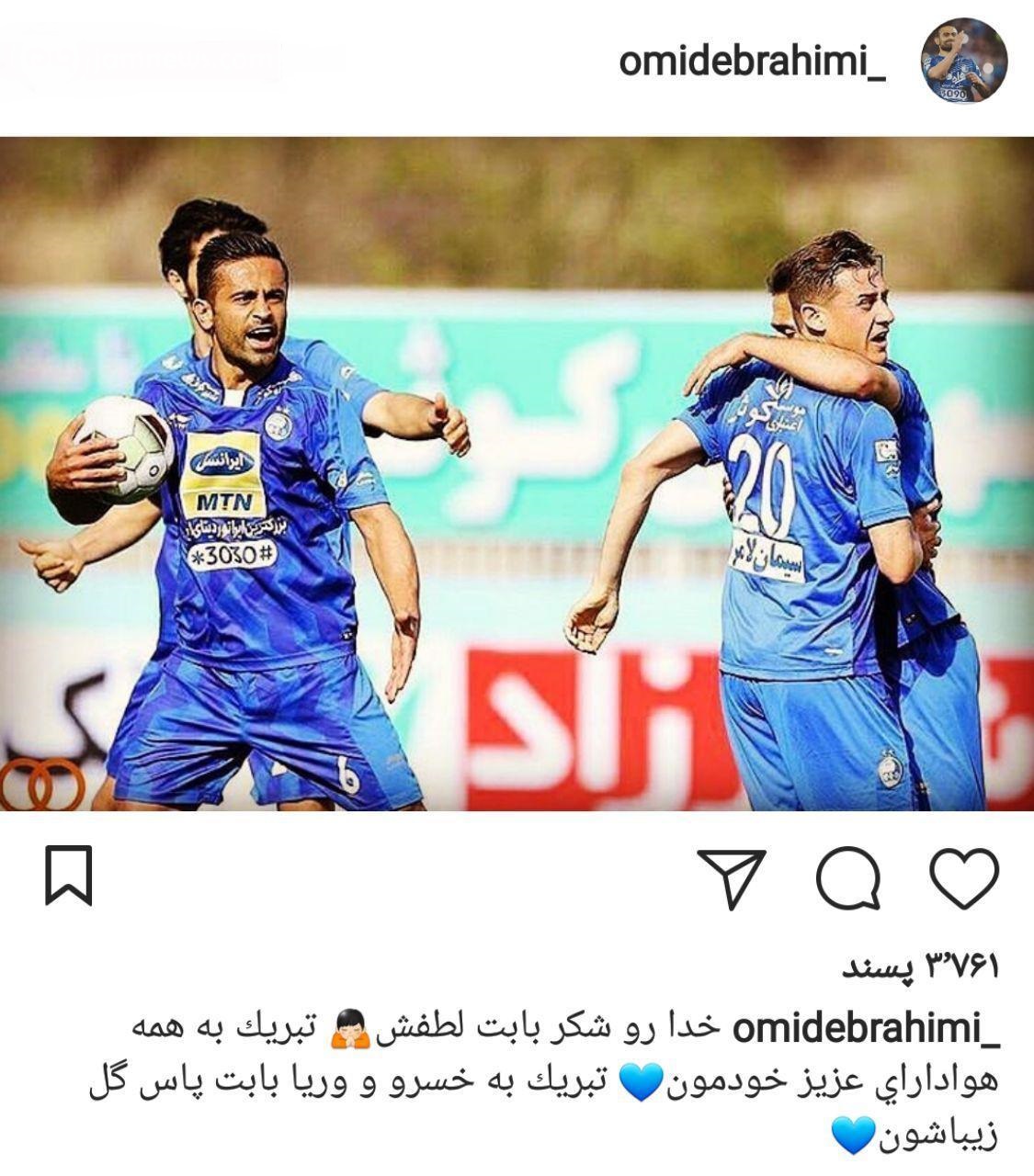Screen dimensions: 1034x1176
Task: Share the post via paper plane icon
Action: coord(731,876)
